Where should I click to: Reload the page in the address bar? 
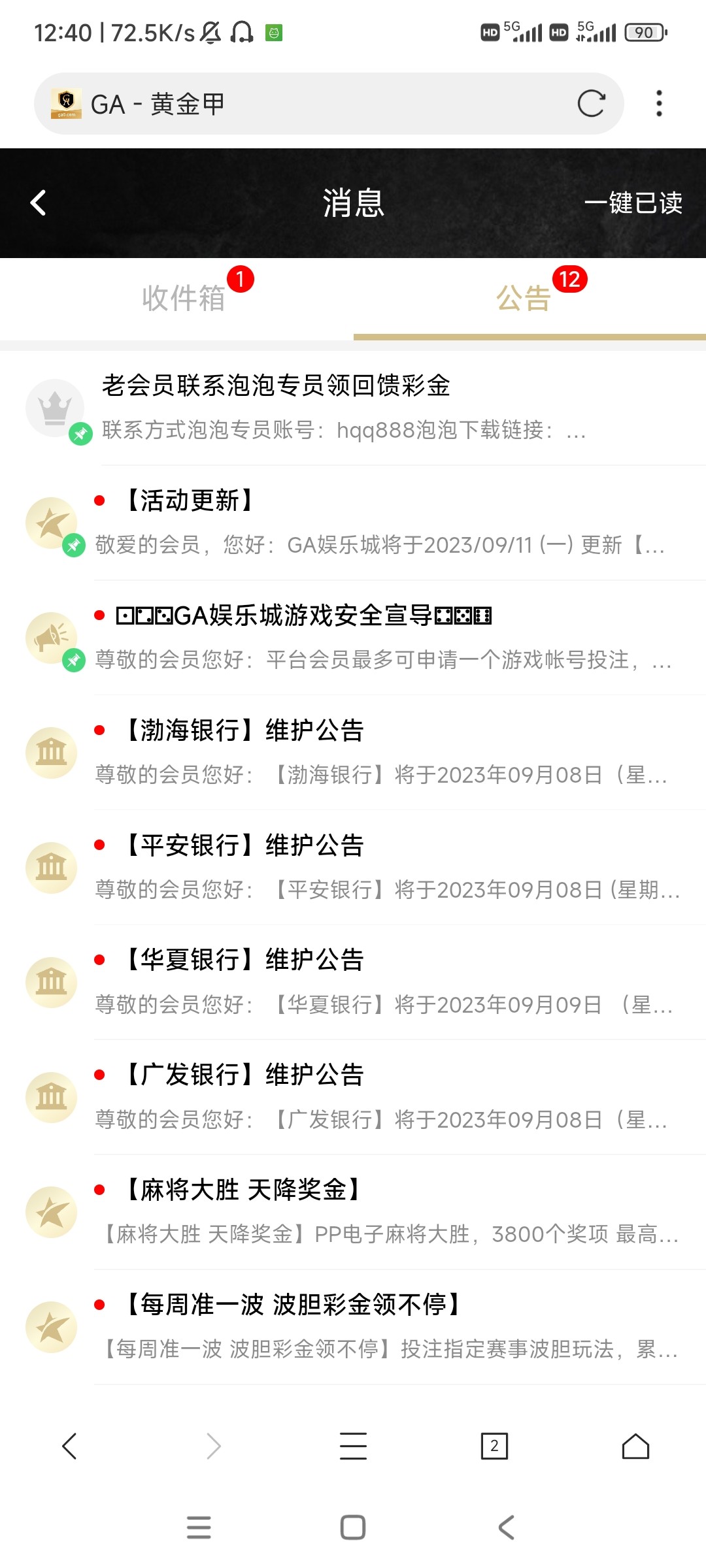coord(591,103)
